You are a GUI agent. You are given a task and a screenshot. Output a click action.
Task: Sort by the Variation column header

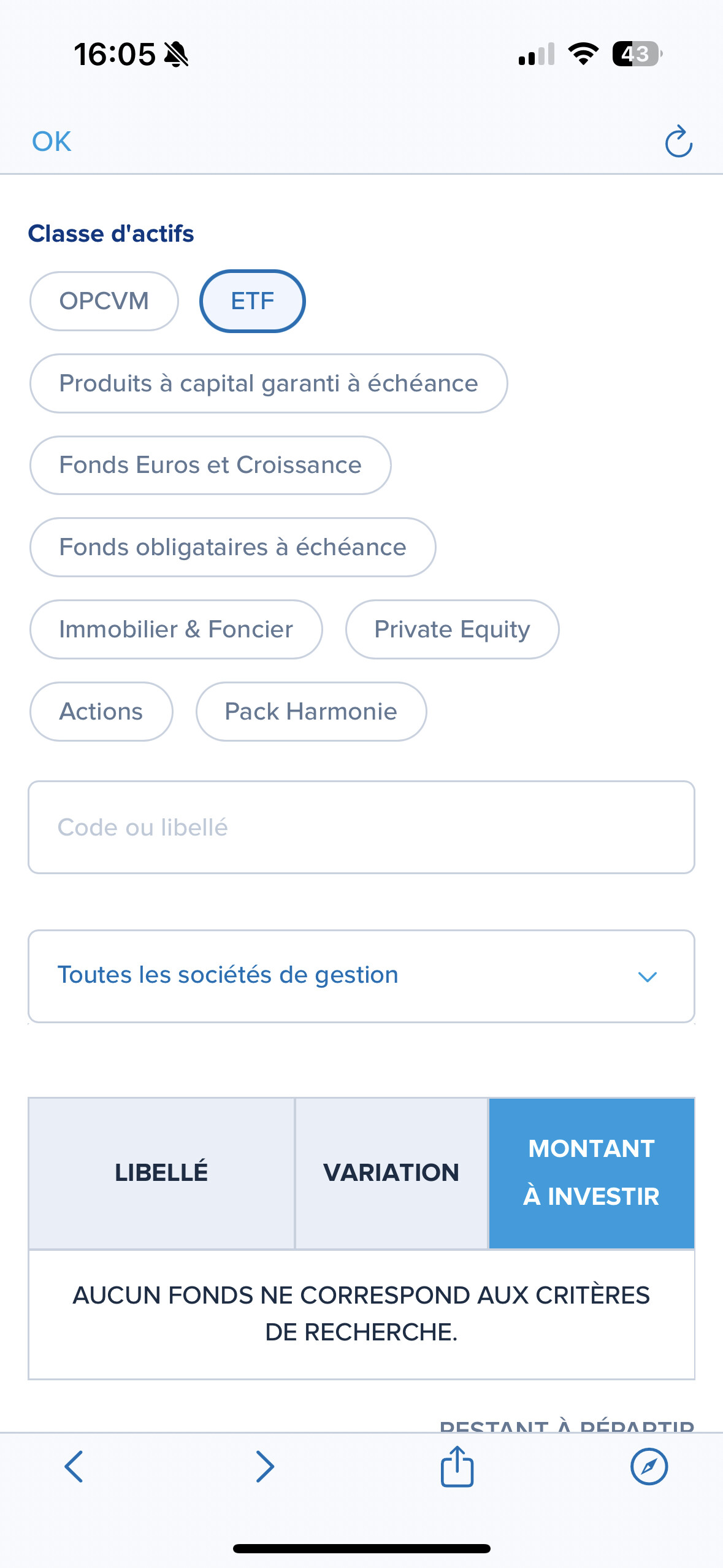click(391, 1173)
